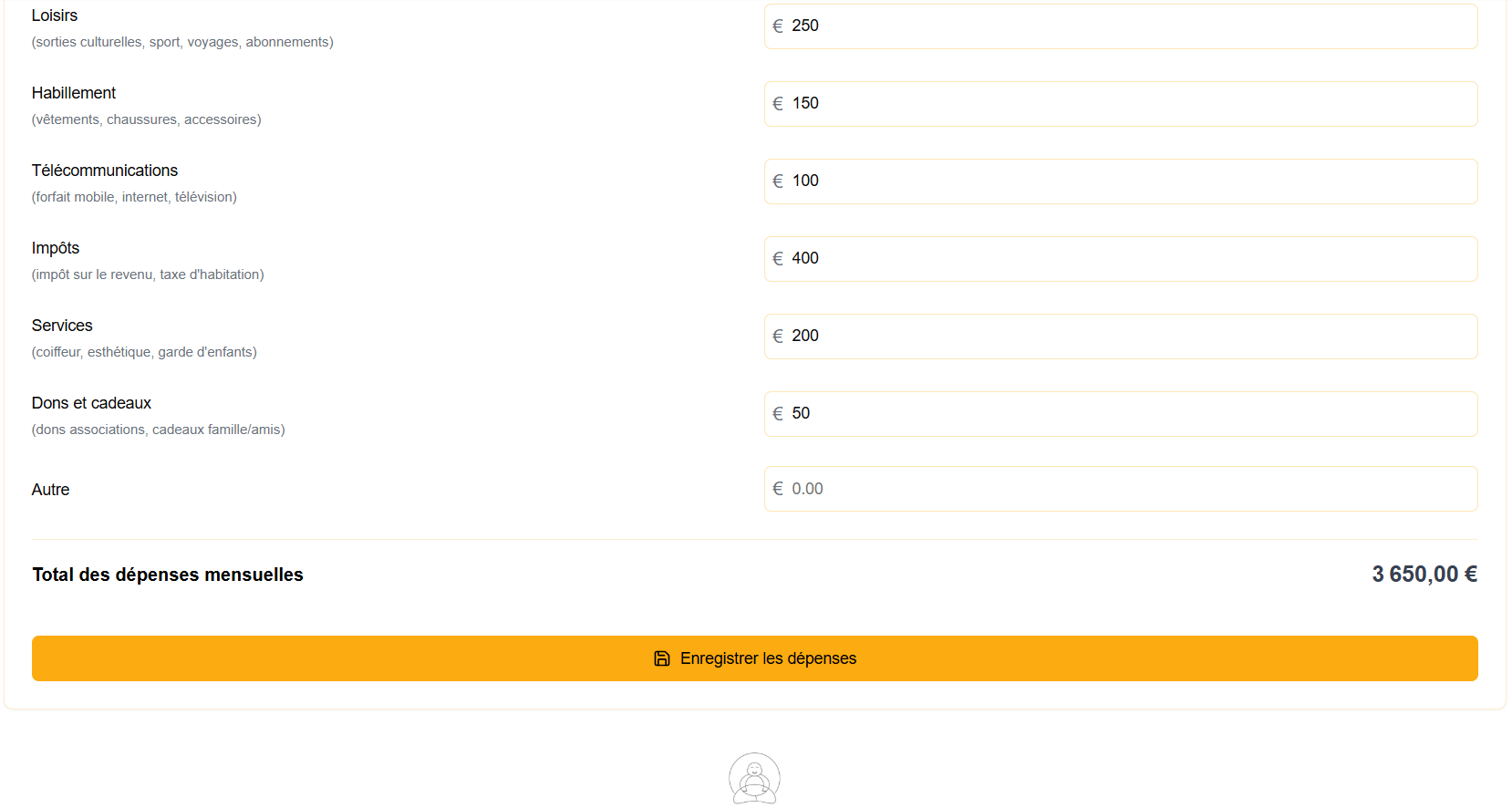The height and width of the screenshot is (808, 1512).
Task: Change the Services expense amount
Action: pyautogui.click(x=1120, y=337)
